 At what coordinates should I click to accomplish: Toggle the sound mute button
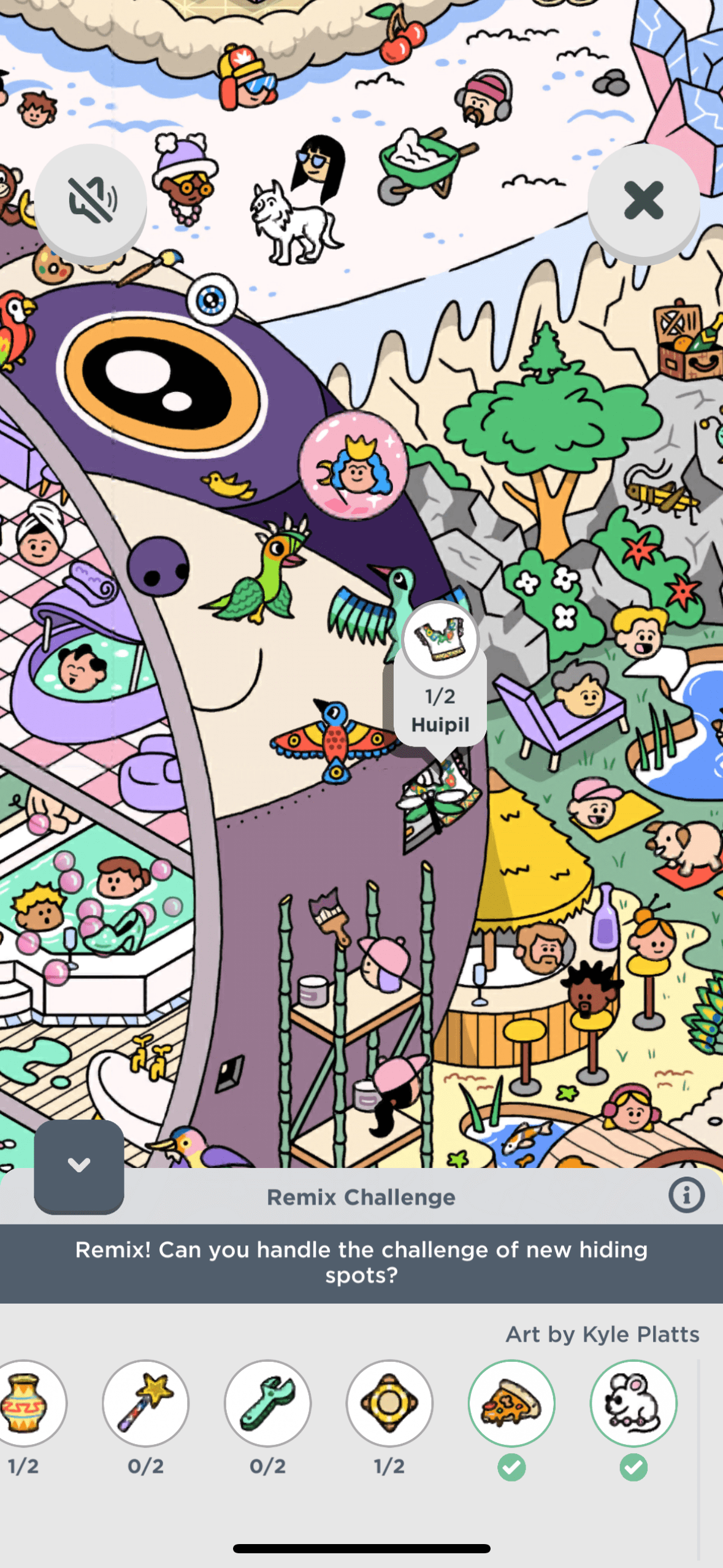tap(90, 200)
